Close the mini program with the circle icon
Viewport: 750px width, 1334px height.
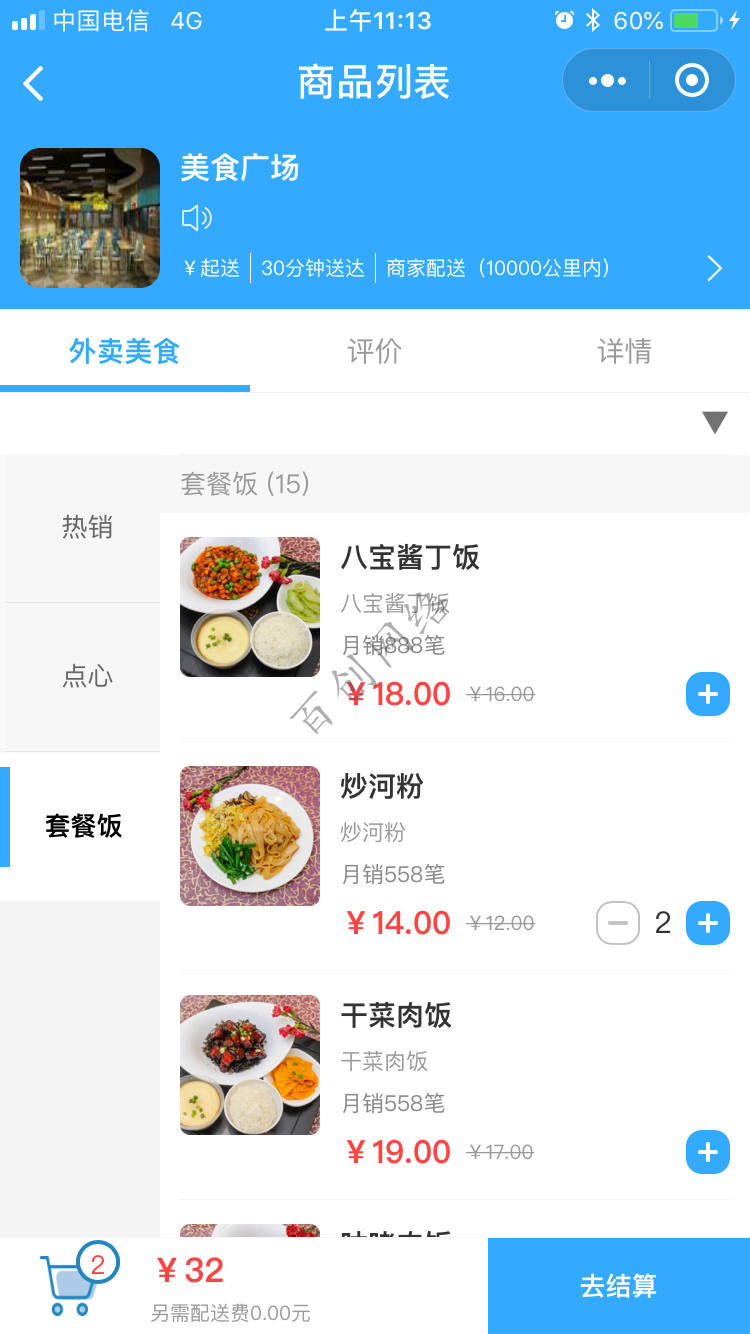pyautogui.click(x=691, y=81)
